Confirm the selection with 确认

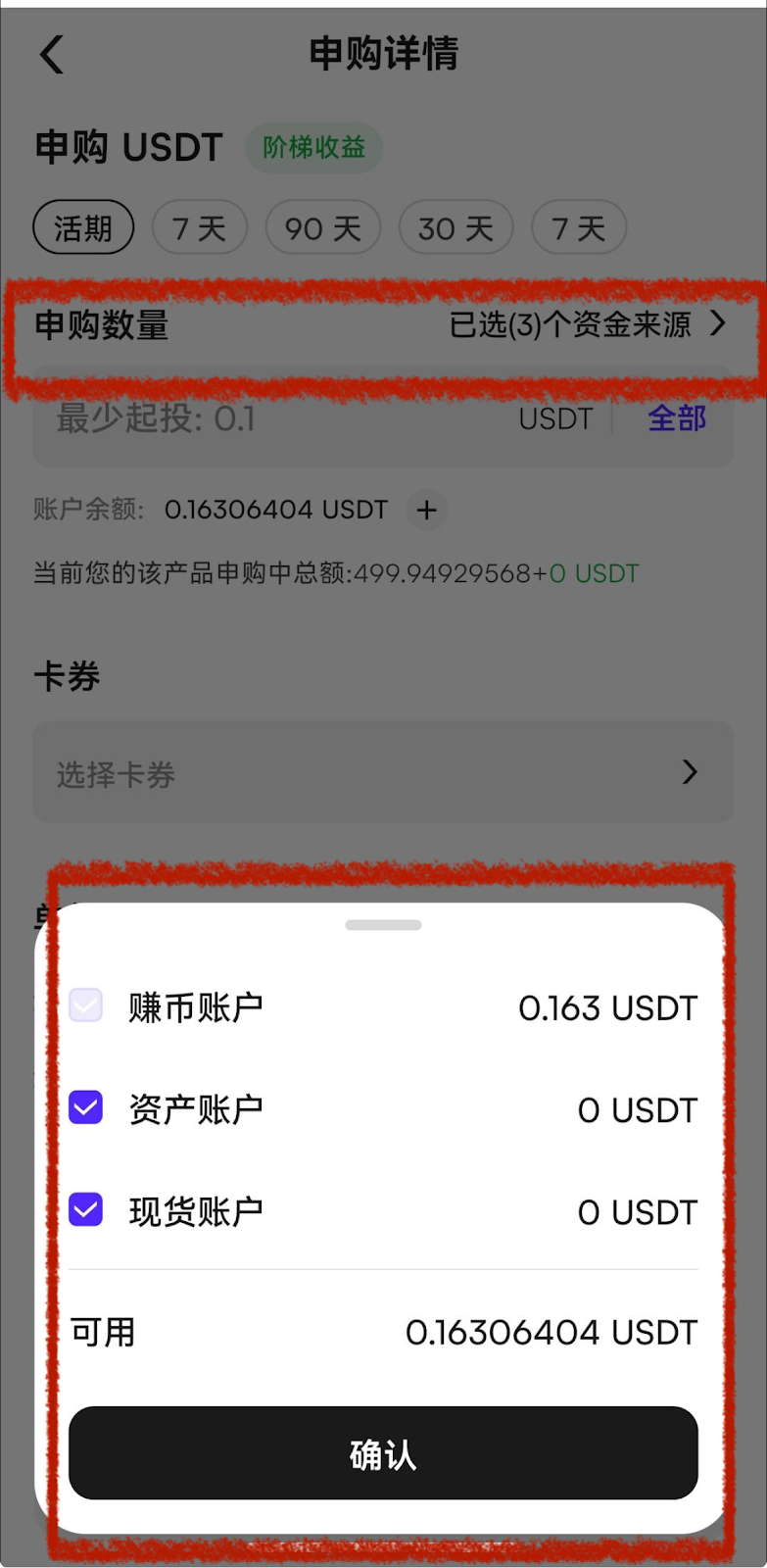coord(383,1453)
